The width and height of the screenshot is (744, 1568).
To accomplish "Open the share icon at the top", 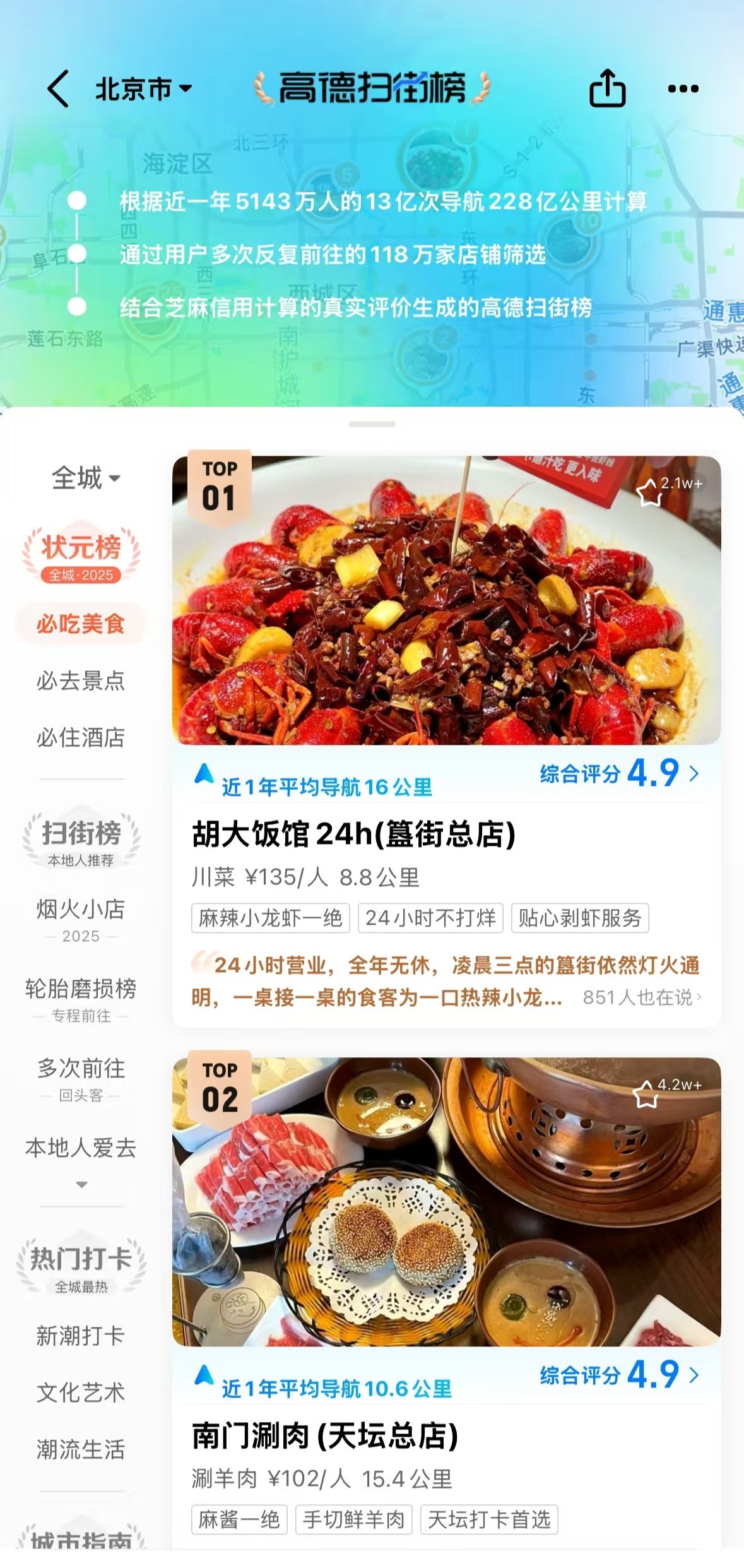I will point(606,88).
